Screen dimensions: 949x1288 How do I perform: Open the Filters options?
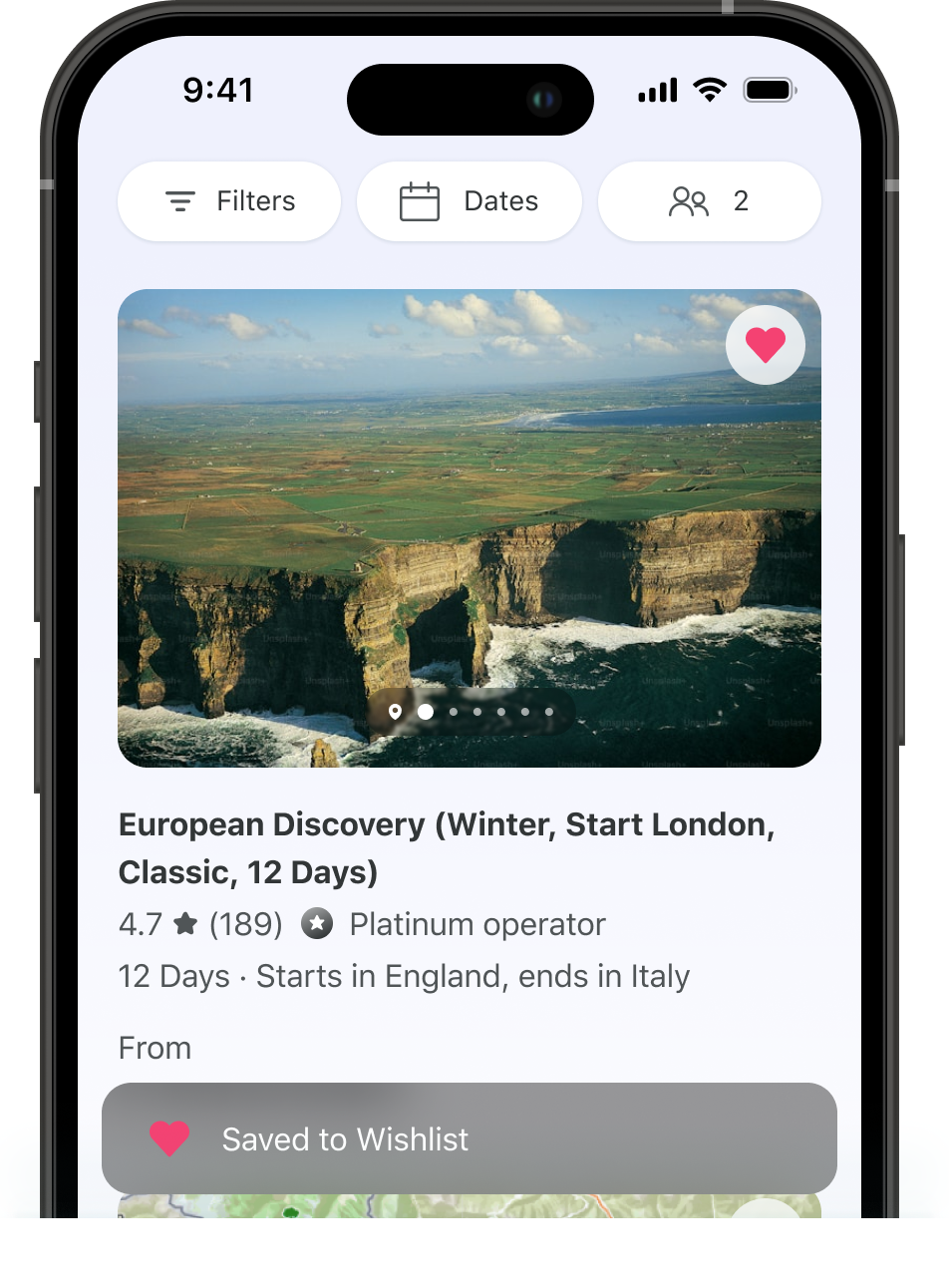(x=229, y=201)
